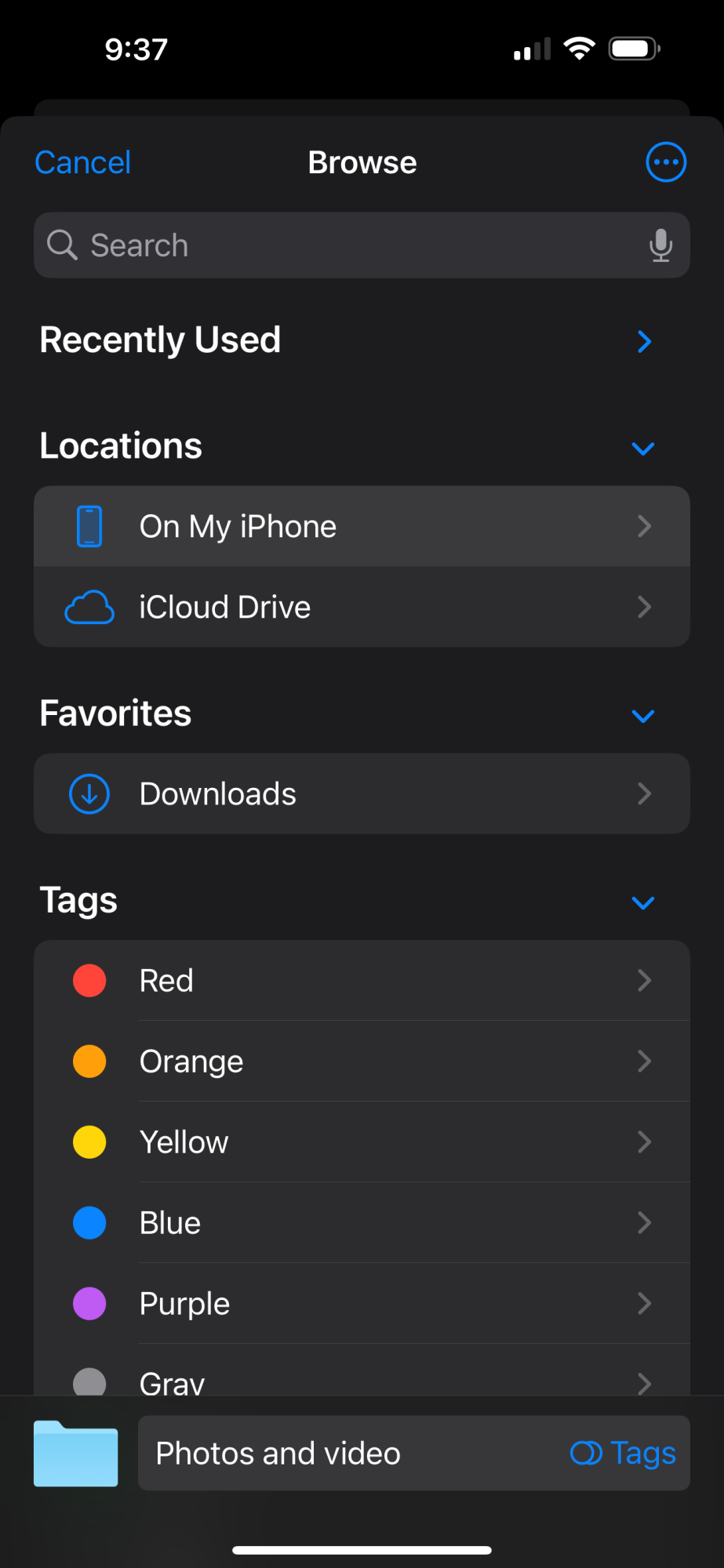Viewport: 724px width, 1568px height.
Task: Collapse the Tags section
Action: point(643,902)
